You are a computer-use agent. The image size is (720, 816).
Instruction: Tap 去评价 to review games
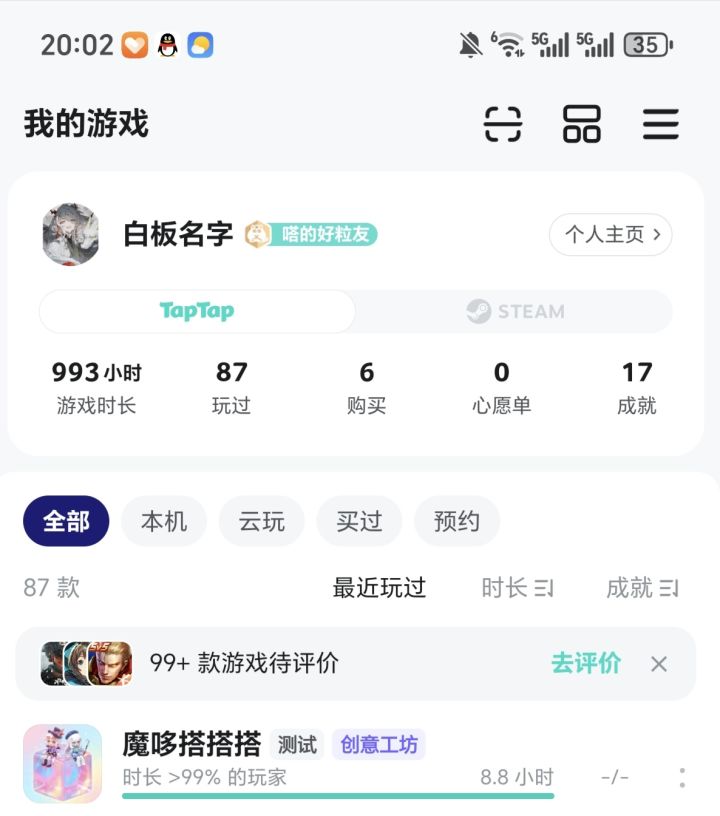point(586,663)
